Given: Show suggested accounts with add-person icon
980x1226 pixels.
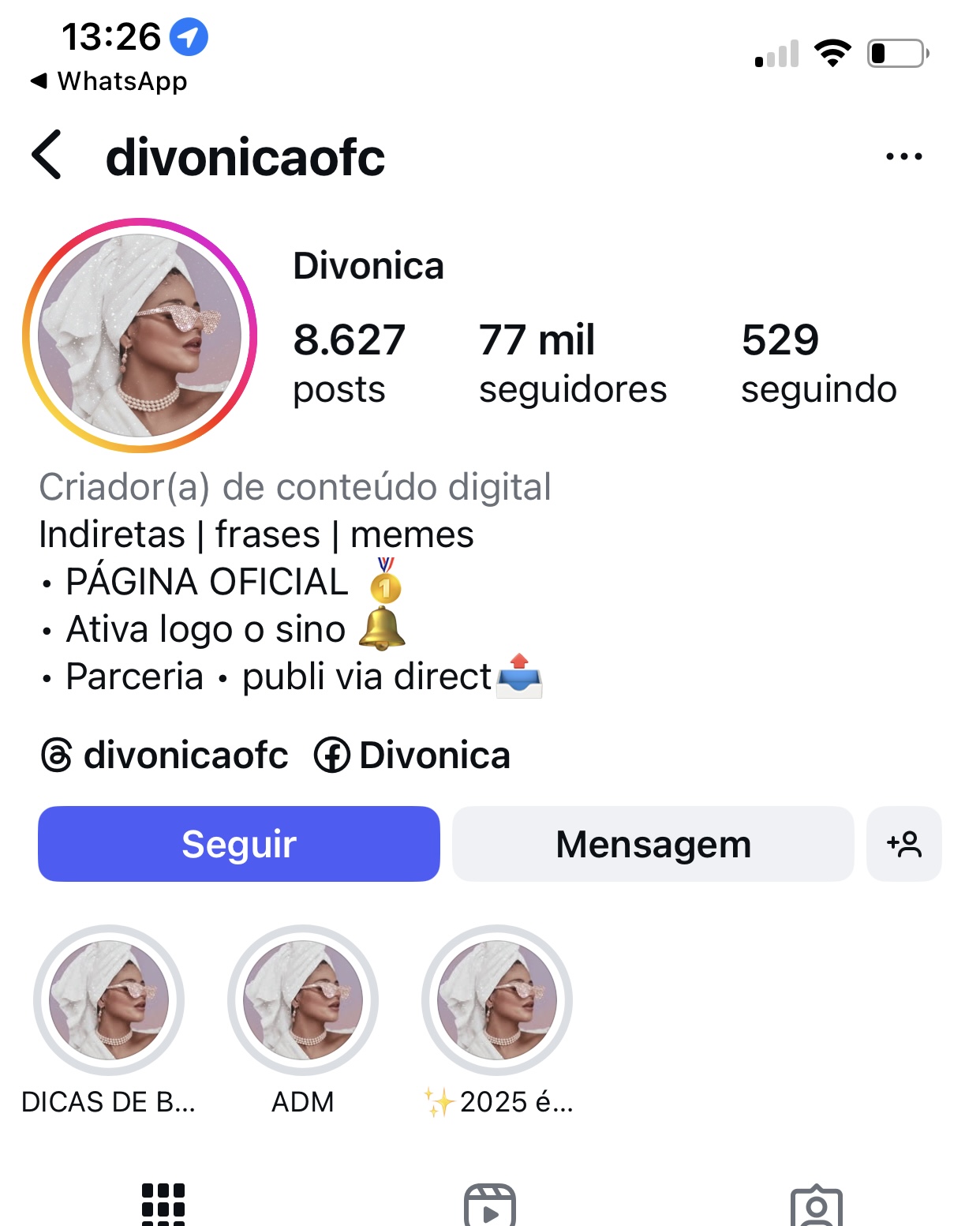Looking at the screenshot, I should pyautogui.click(x=903, y=844).
